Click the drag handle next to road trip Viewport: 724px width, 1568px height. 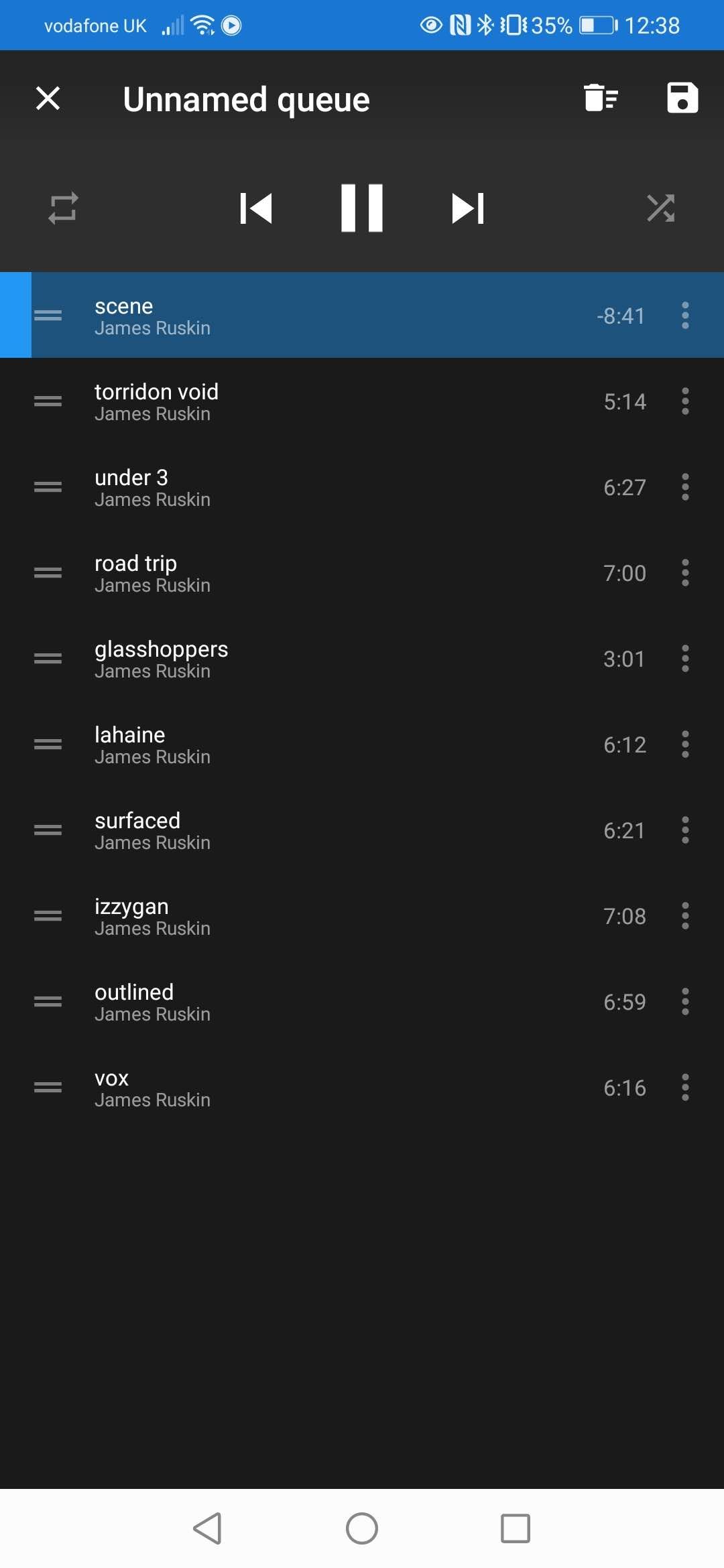click(48, 572)
